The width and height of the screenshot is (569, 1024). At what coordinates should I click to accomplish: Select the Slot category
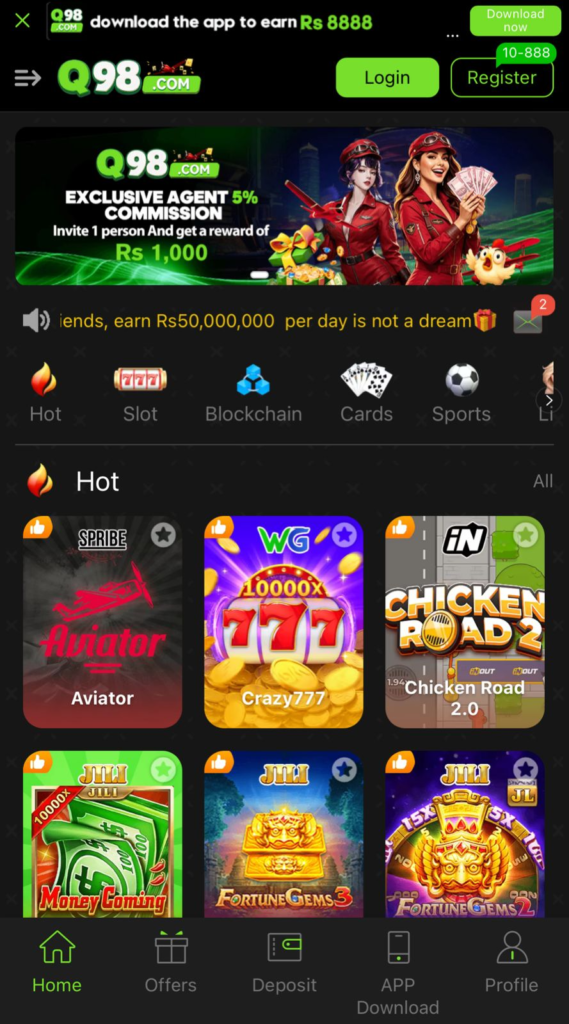pos(140,394)
